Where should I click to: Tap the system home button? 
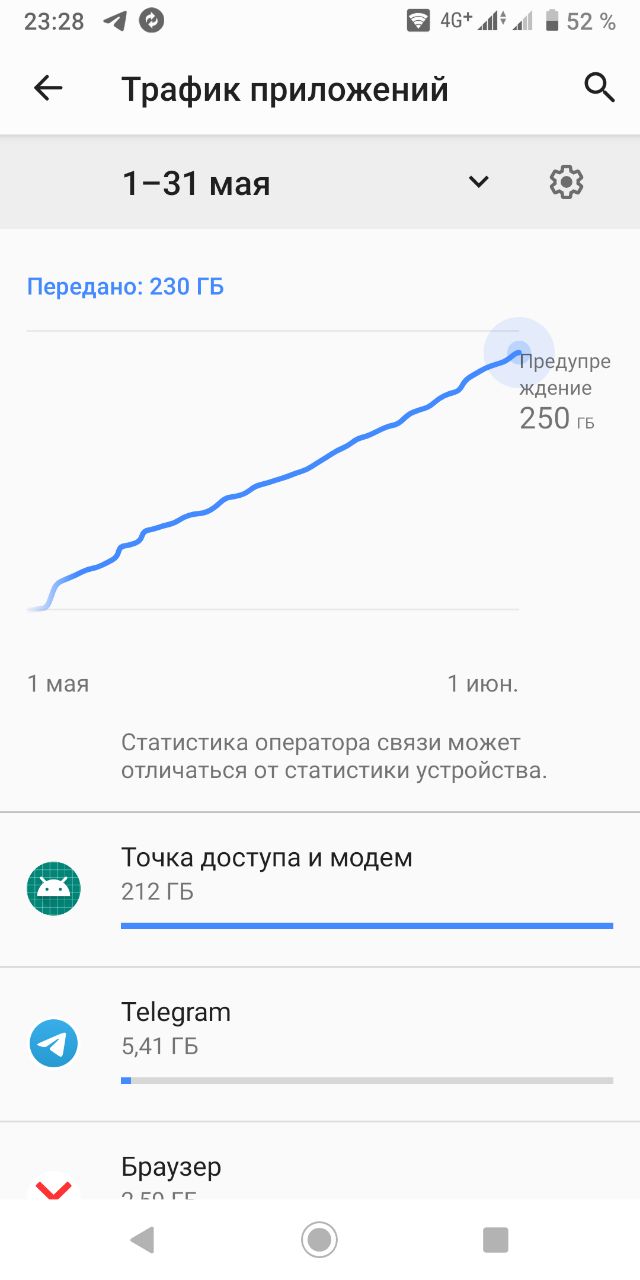point(320,1240)
